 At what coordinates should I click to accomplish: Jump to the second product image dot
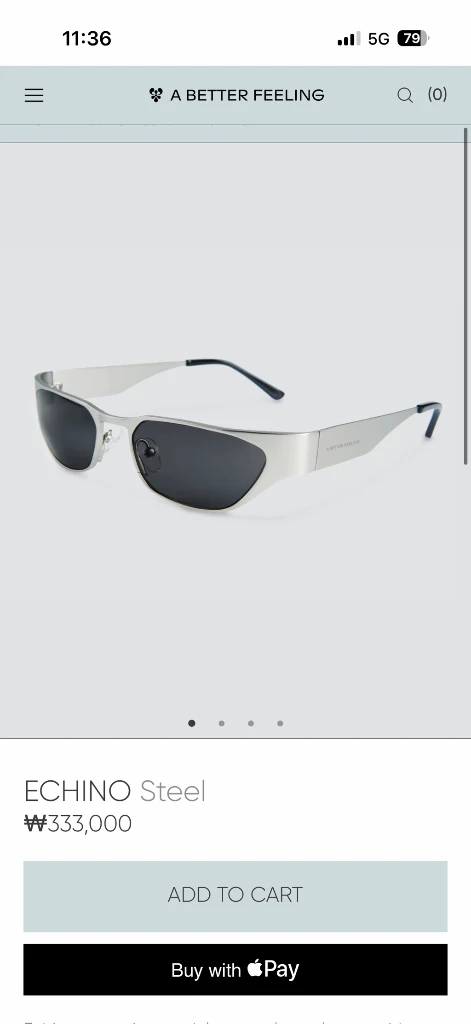221,723
